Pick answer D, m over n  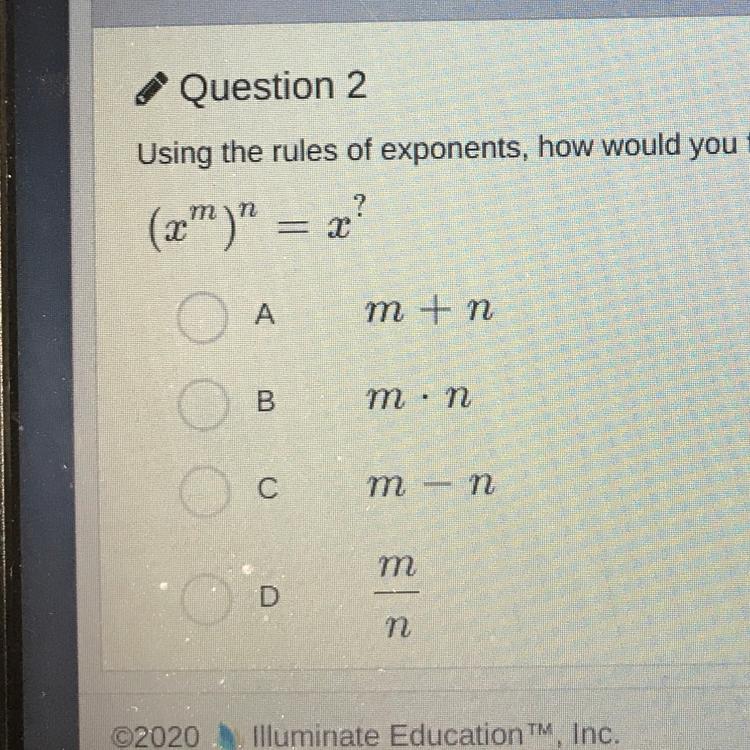206,599
